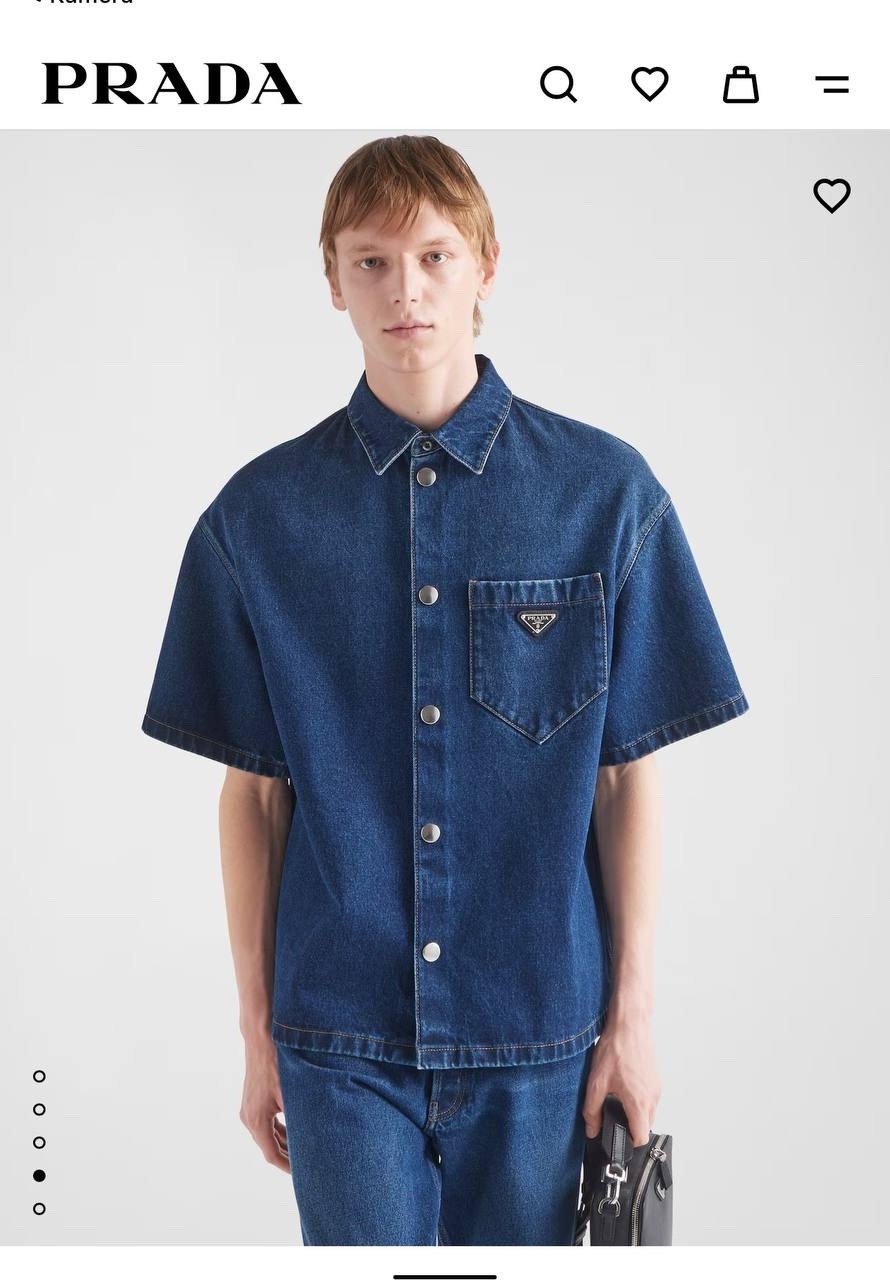Image resolution: width=890 pixels, height=1280 pixels.
Task: Open the search magnifier icon
Action: pyautogui.click(x=558, y=84)
